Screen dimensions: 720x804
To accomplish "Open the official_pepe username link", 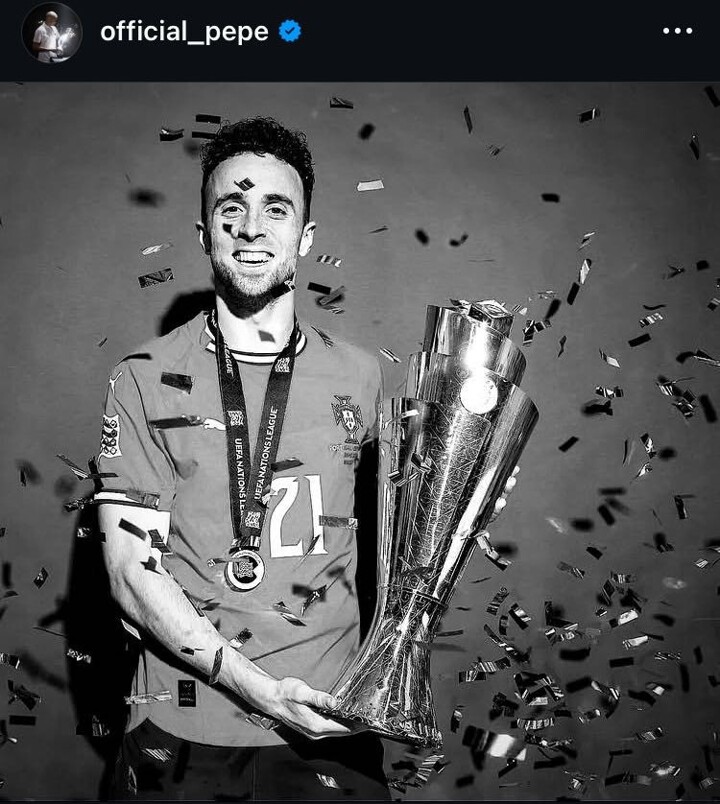I will [x=184, y=32].
